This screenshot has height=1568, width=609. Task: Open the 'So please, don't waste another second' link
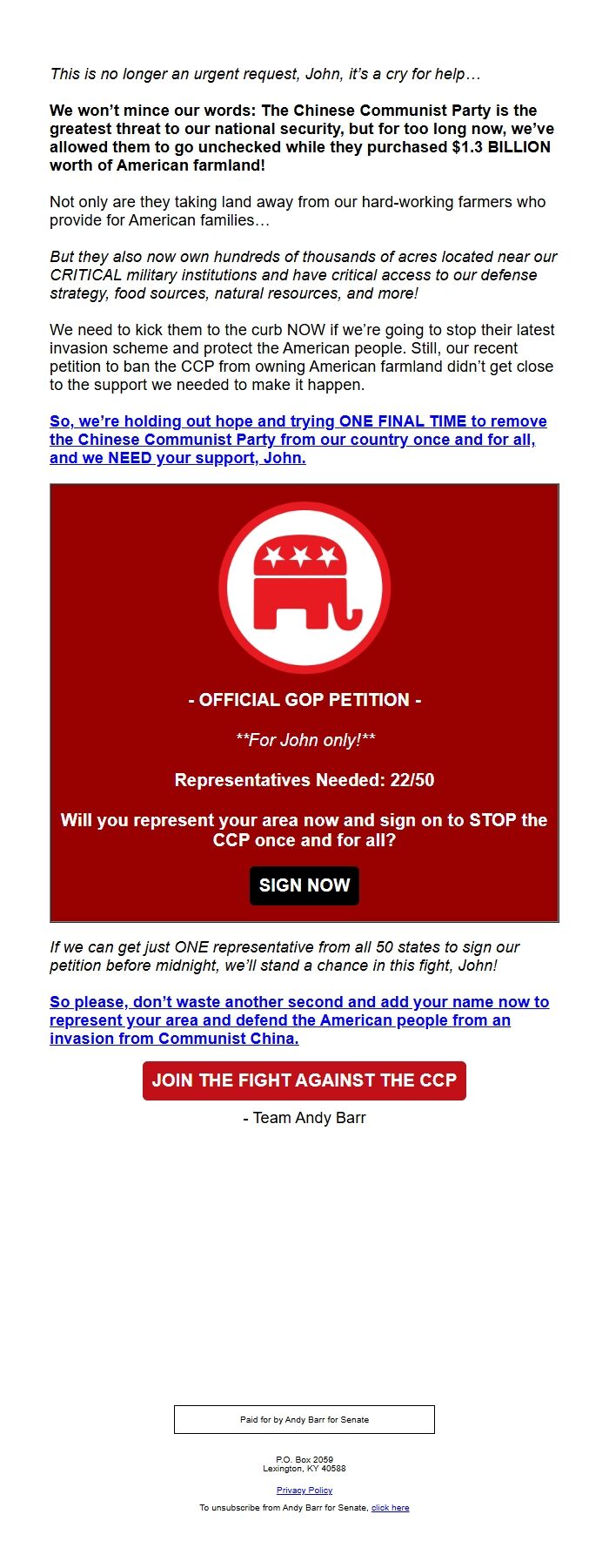coord(298,1020)
